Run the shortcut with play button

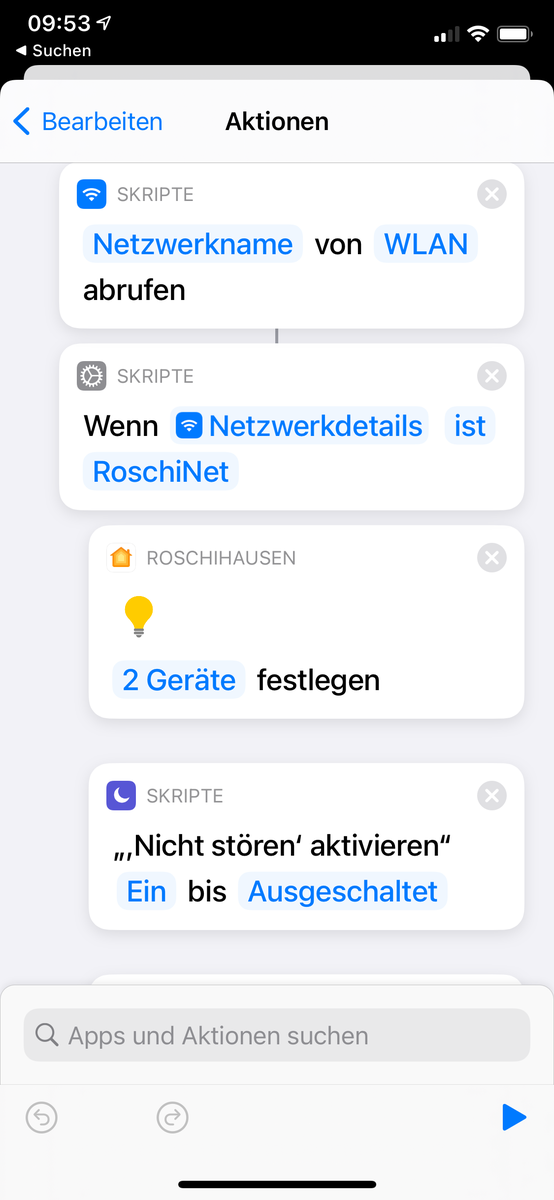tap(514, 1117)
